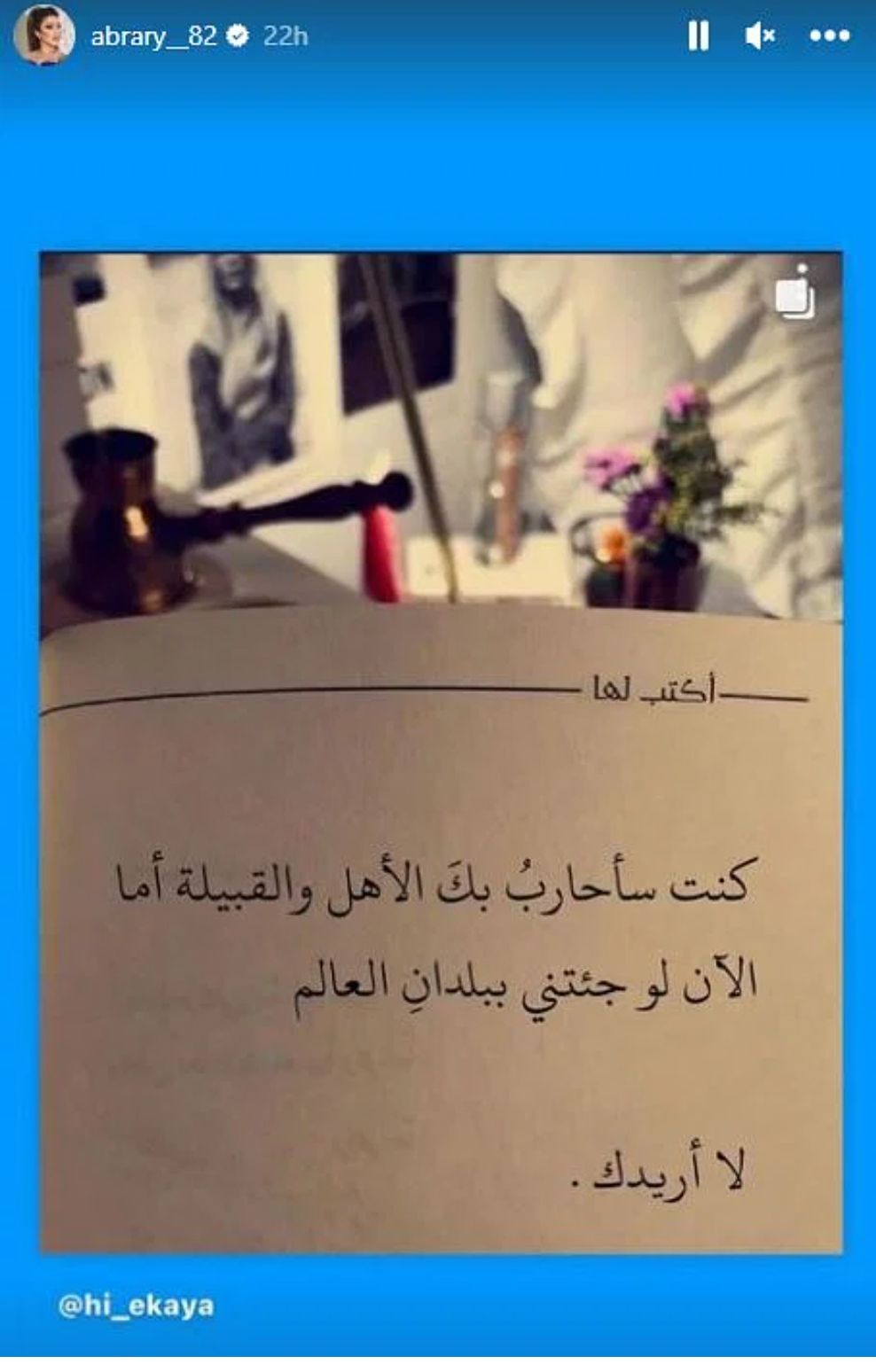This screenshot has width=876, height=1372.
Task: Expand story actions via the ellipsis control
Action: 829,35
